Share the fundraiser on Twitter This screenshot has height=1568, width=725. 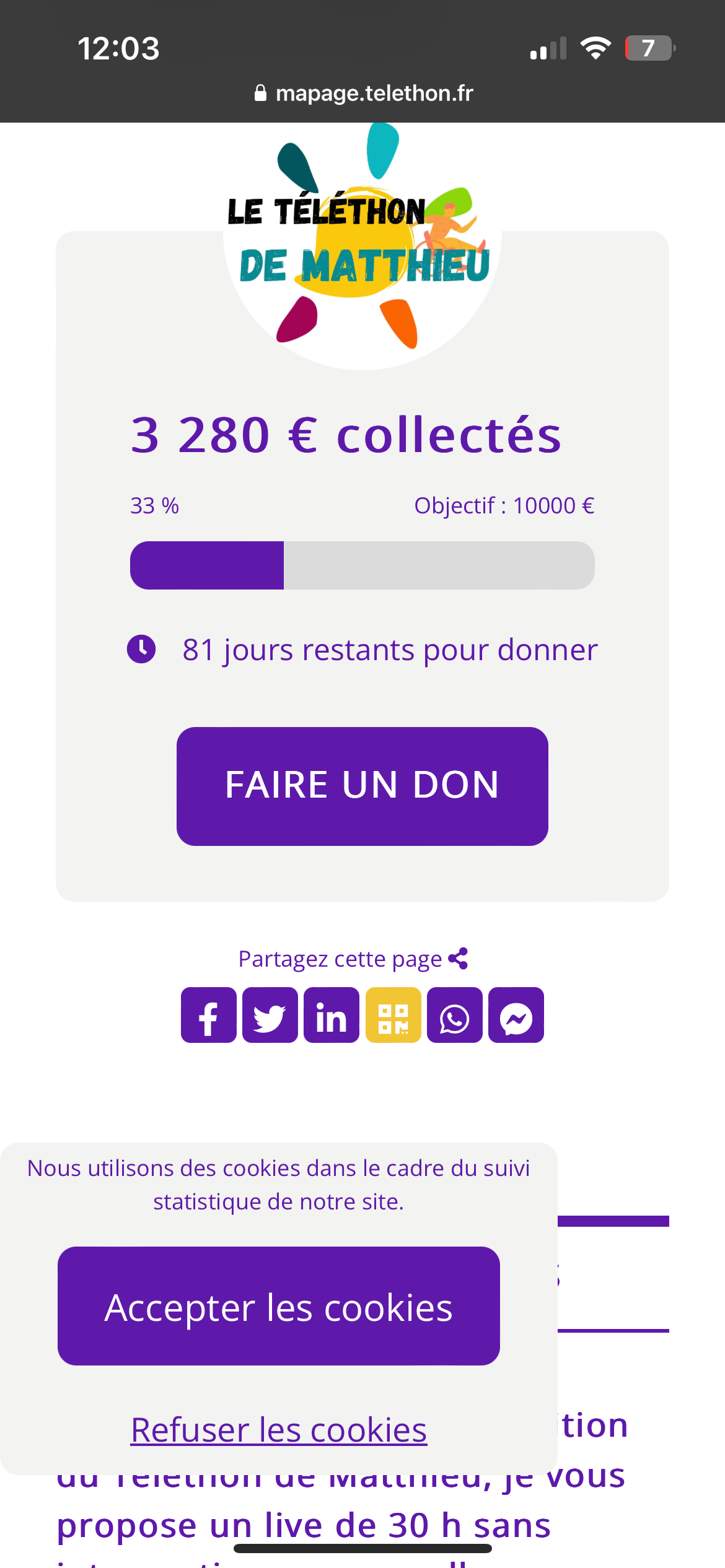(270, 1015)
